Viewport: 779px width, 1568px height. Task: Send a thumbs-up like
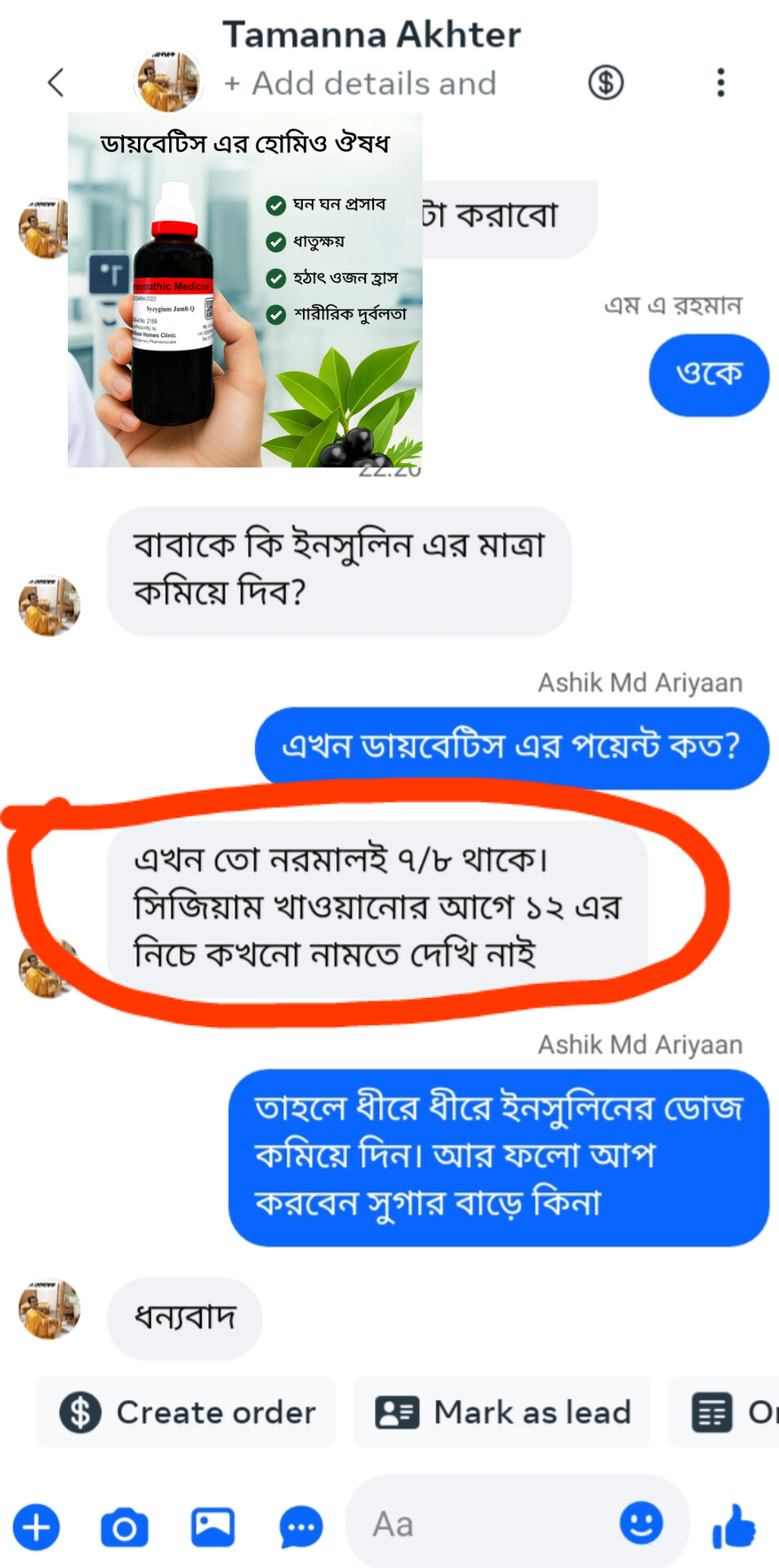734,1526
